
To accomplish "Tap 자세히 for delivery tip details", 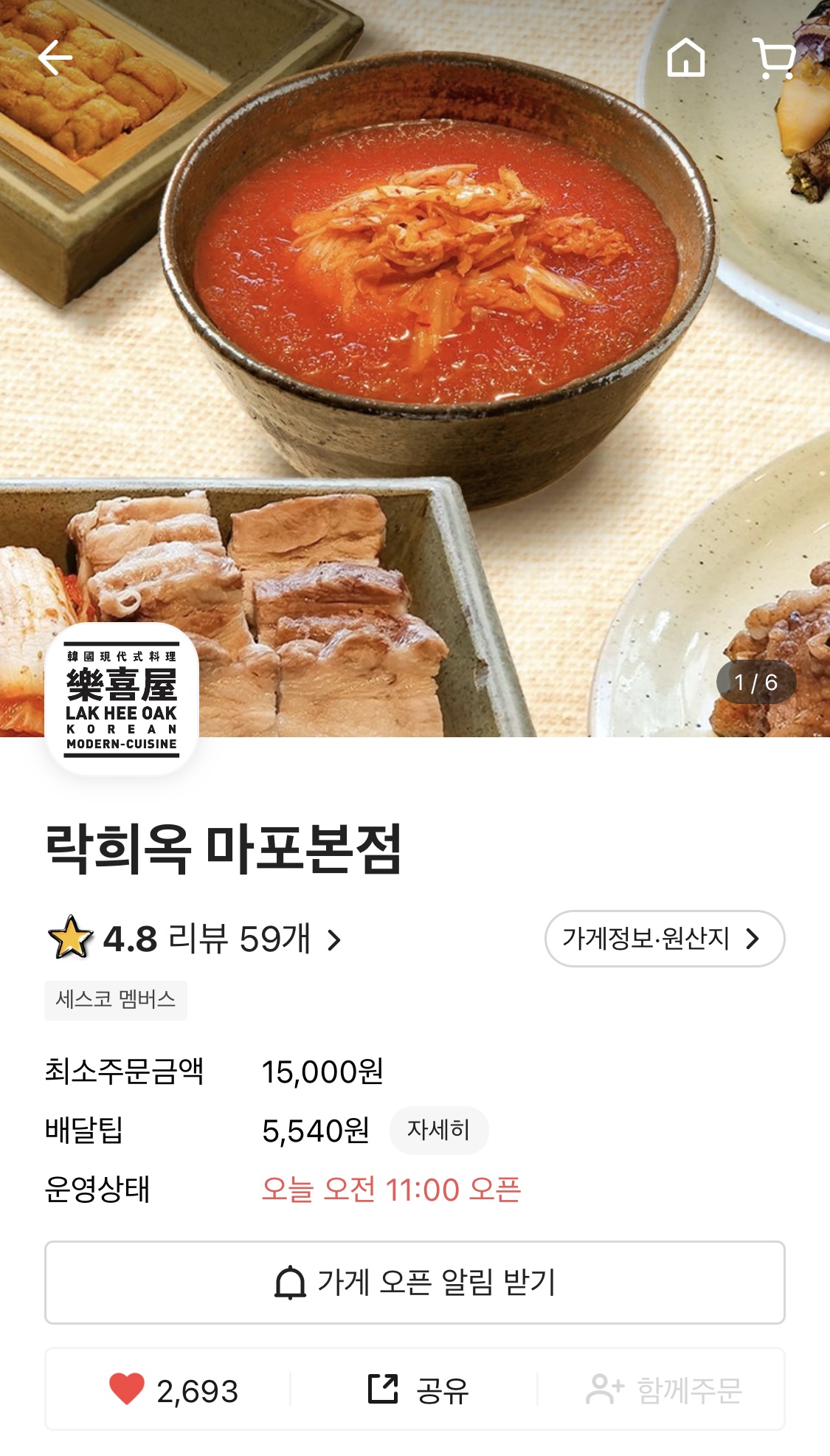I will click(438, 1130).
